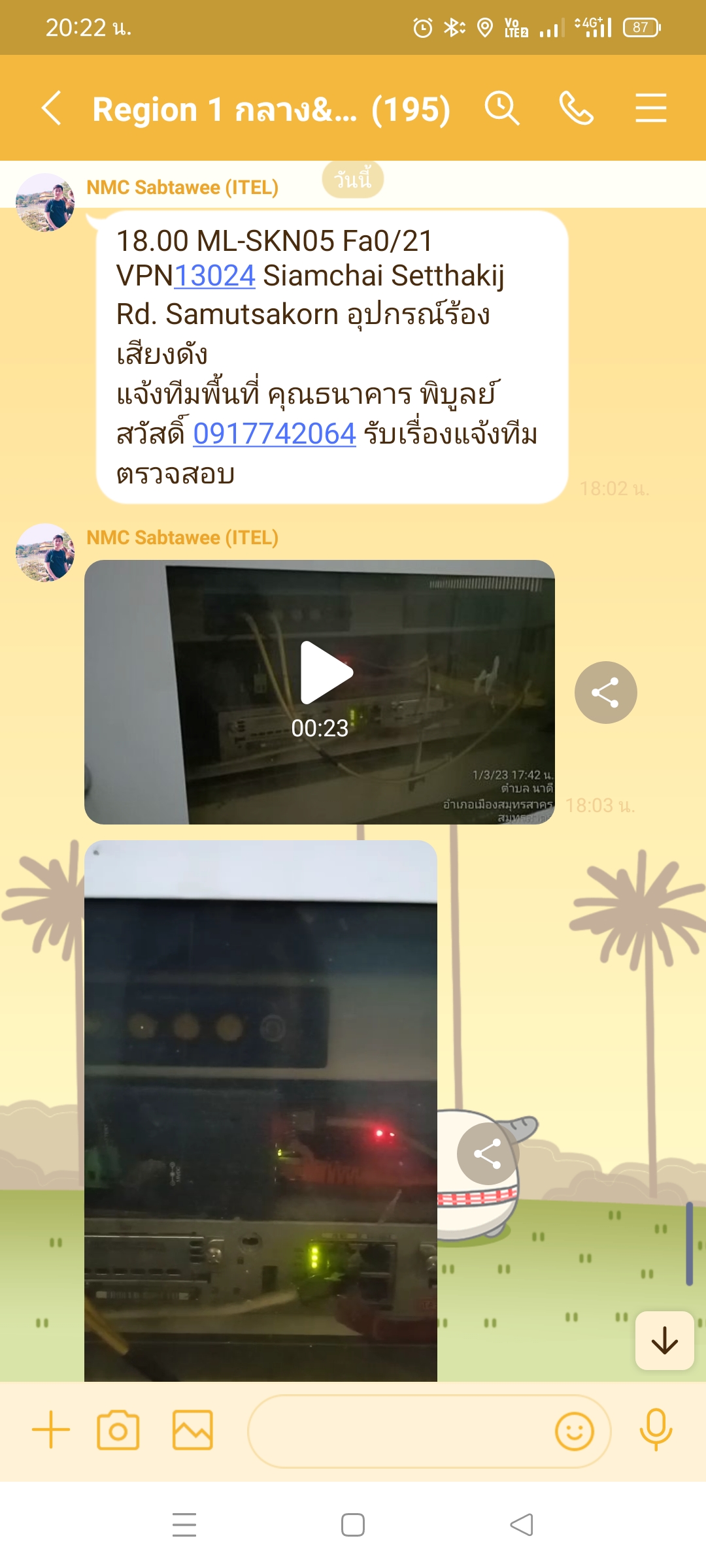706x1568 pixels.
Task: Share the 00:23 video
Action: [x=606, y=693]
